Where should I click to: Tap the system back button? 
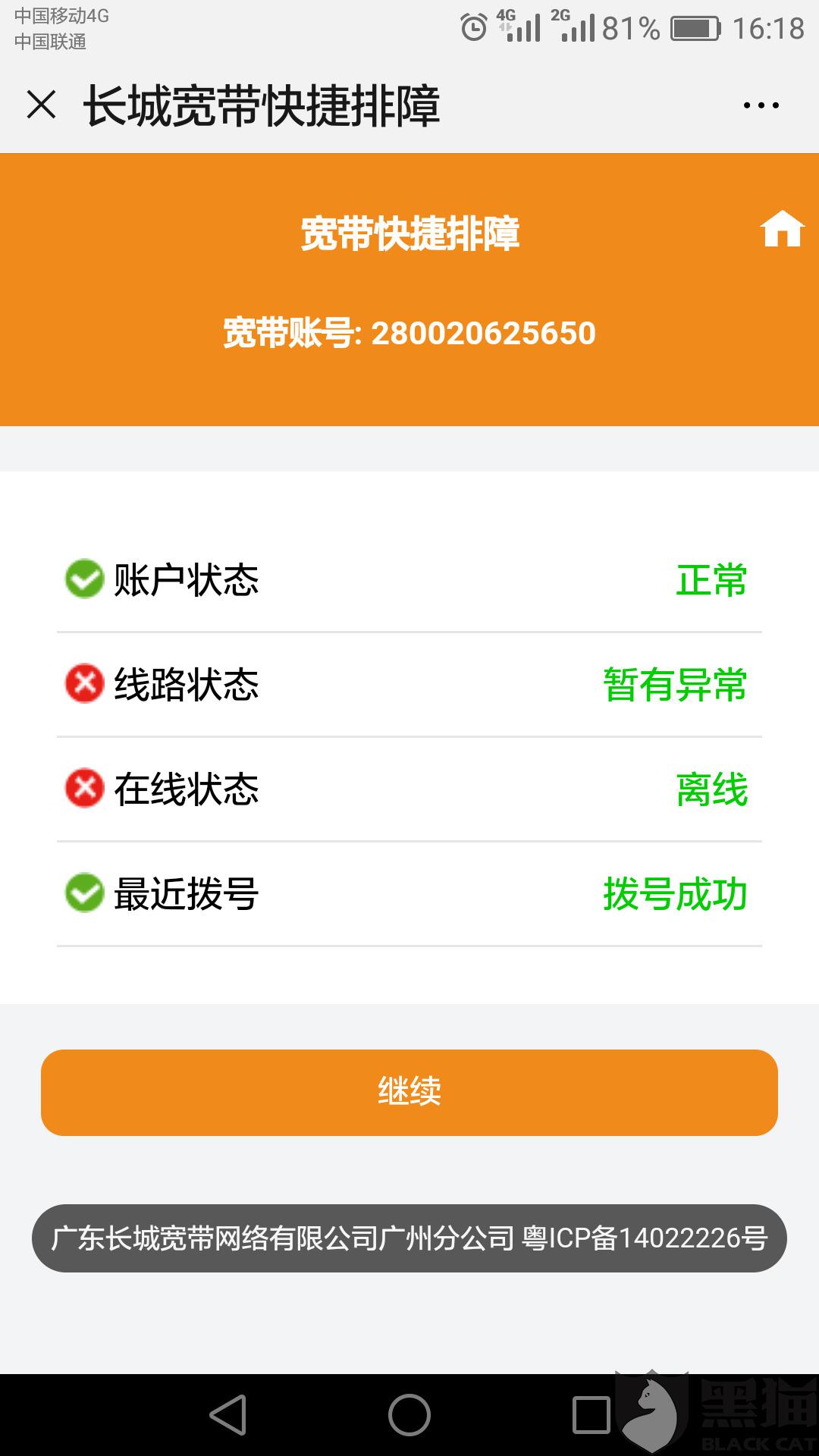coord(228,1415)
